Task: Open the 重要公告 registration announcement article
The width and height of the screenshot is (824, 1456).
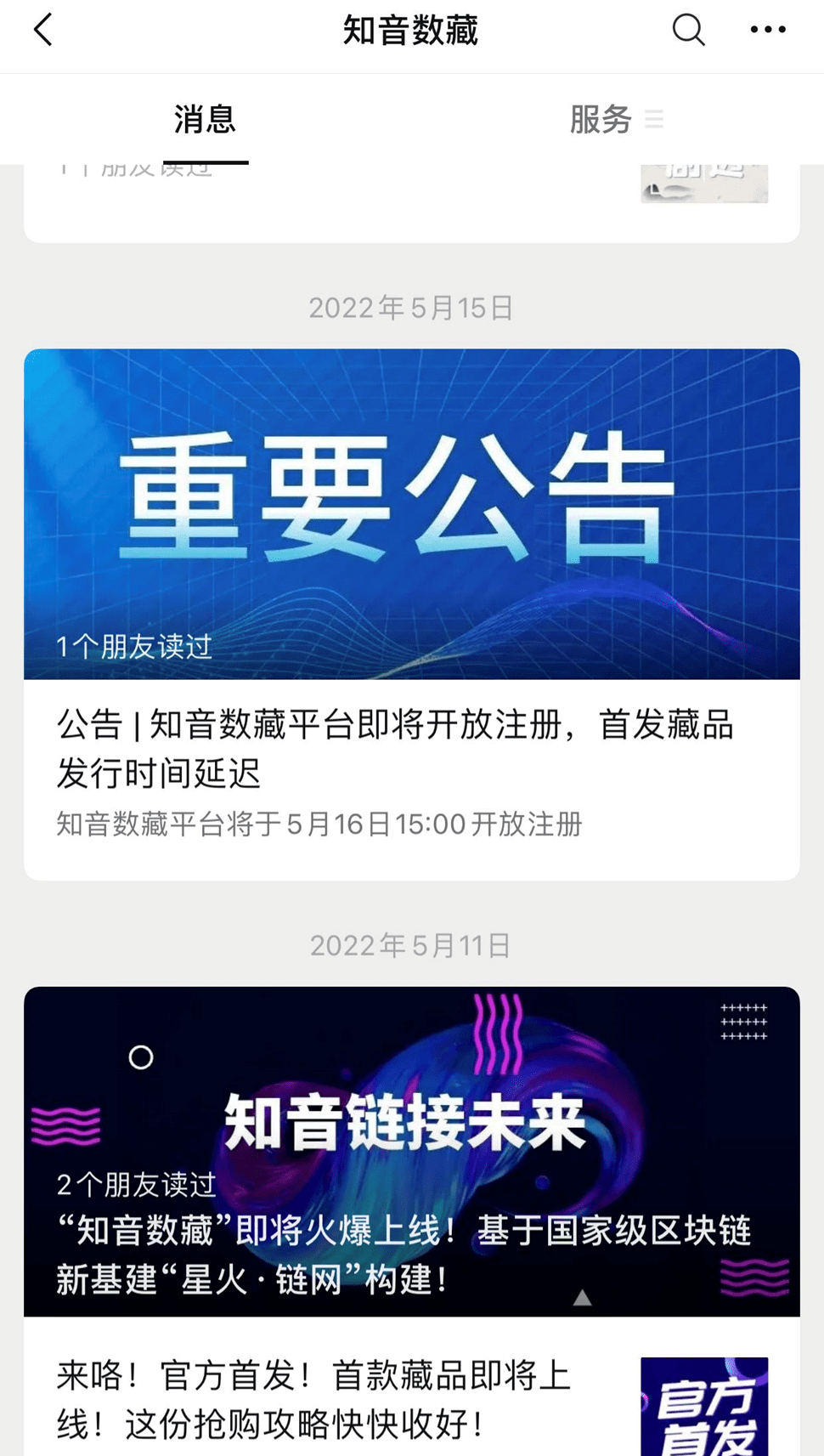Action: [412, 612]
